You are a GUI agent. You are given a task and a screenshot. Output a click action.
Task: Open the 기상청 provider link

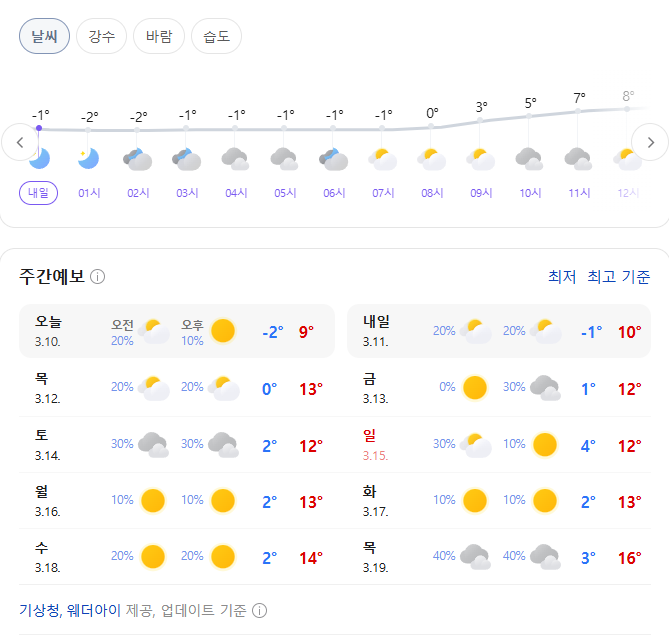pyautogui.click(x=40, y=610)
